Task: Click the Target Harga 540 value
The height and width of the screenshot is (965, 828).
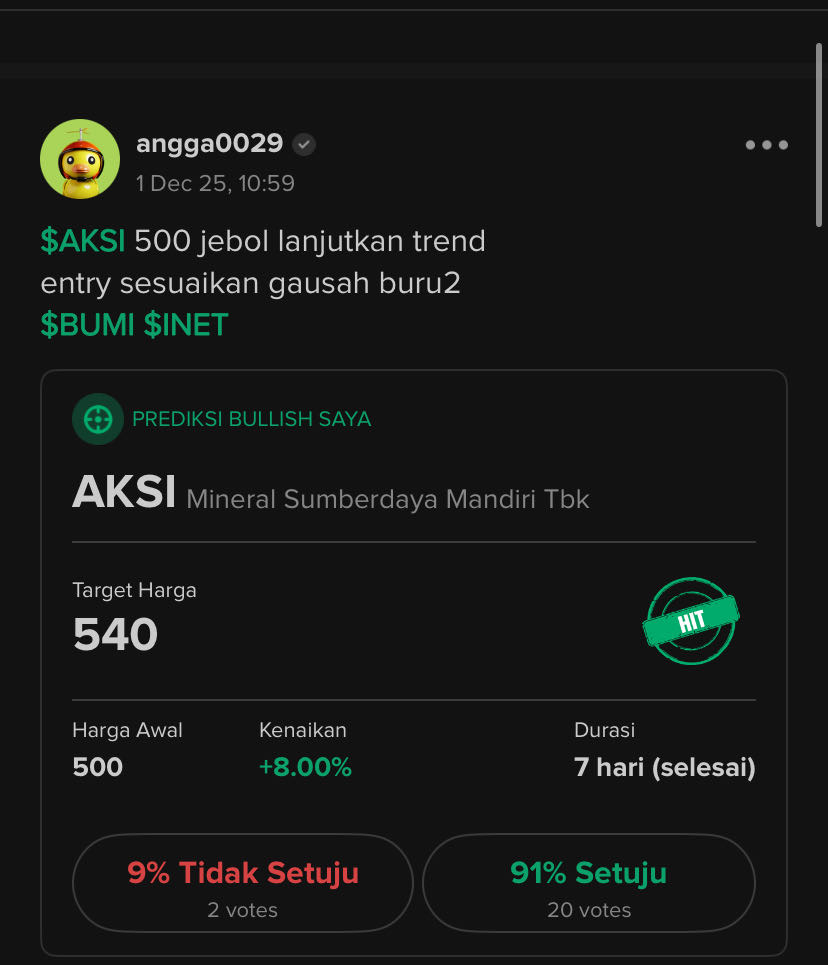Action: point(114,634)
